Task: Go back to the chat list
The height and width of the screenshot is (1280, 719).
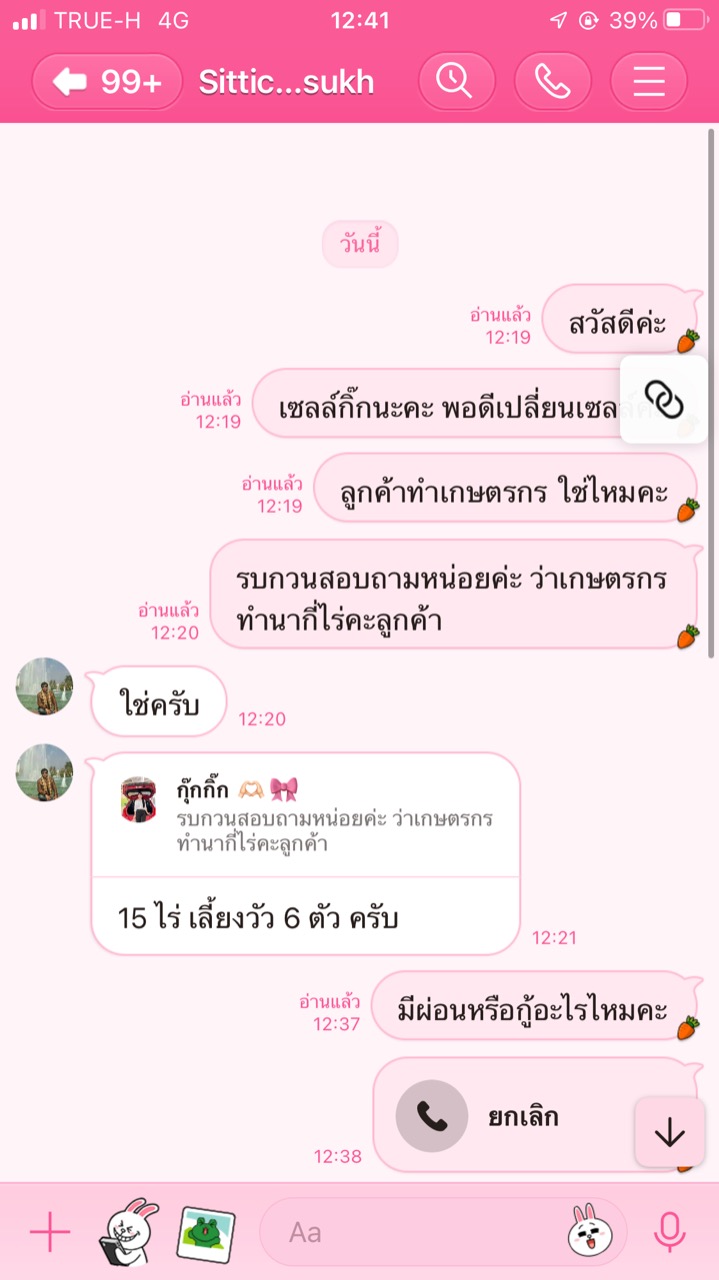Action: tap(106, 82)
